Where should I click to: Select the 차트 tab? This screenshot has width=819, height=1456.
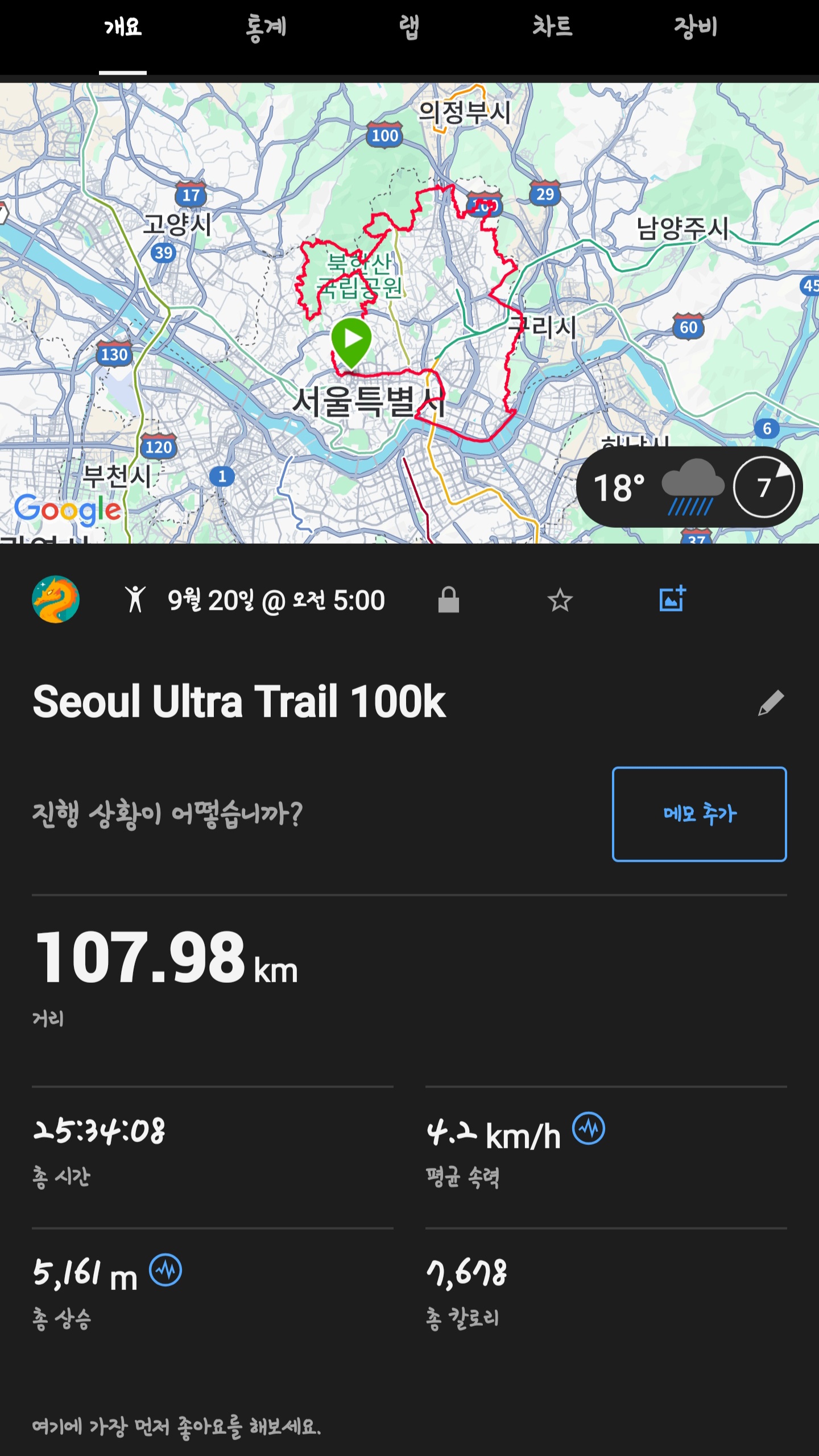[552, 27]
